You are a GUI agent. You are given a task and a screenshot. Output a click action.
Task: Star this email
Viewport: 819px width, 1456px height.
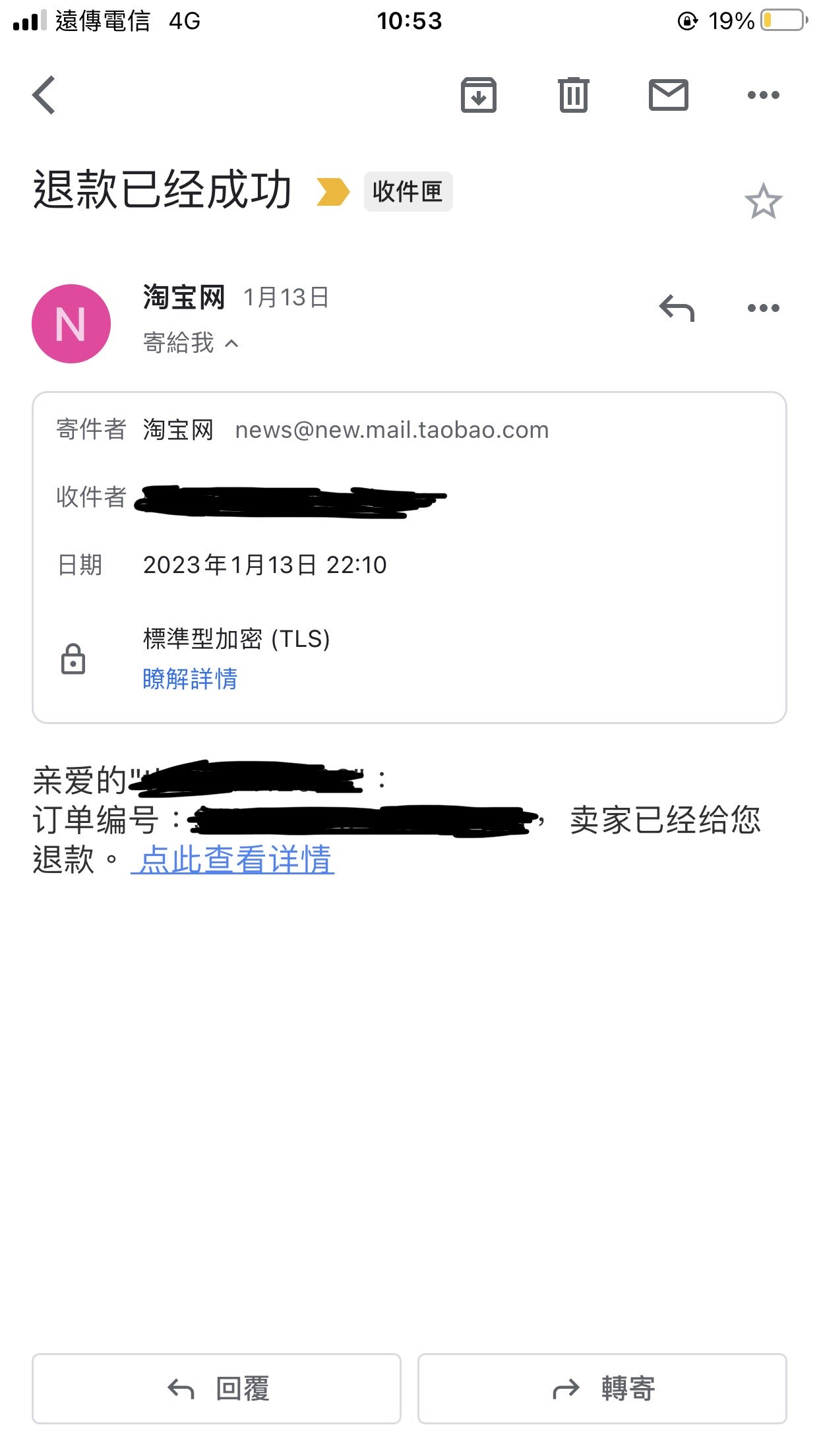tap(764, 201)
